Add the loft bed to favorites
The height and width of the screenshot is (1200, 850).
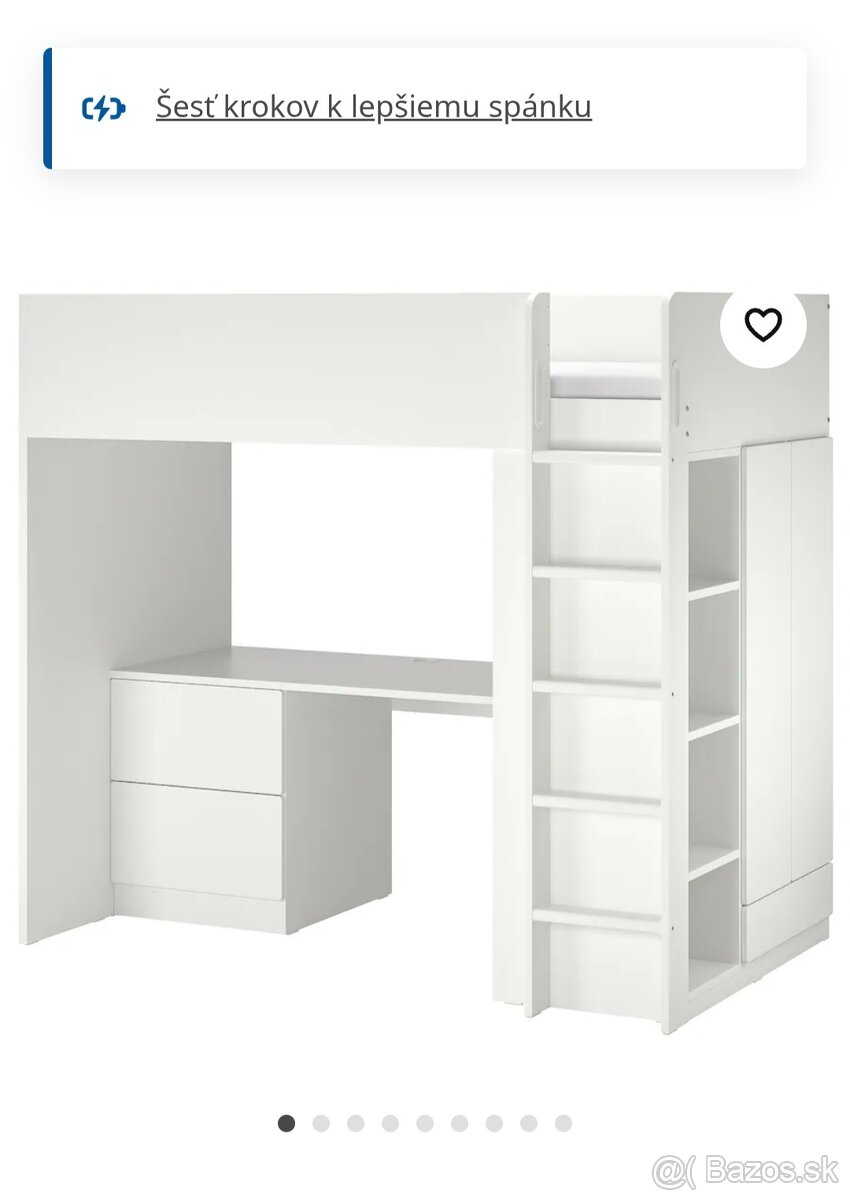point(763,324)
